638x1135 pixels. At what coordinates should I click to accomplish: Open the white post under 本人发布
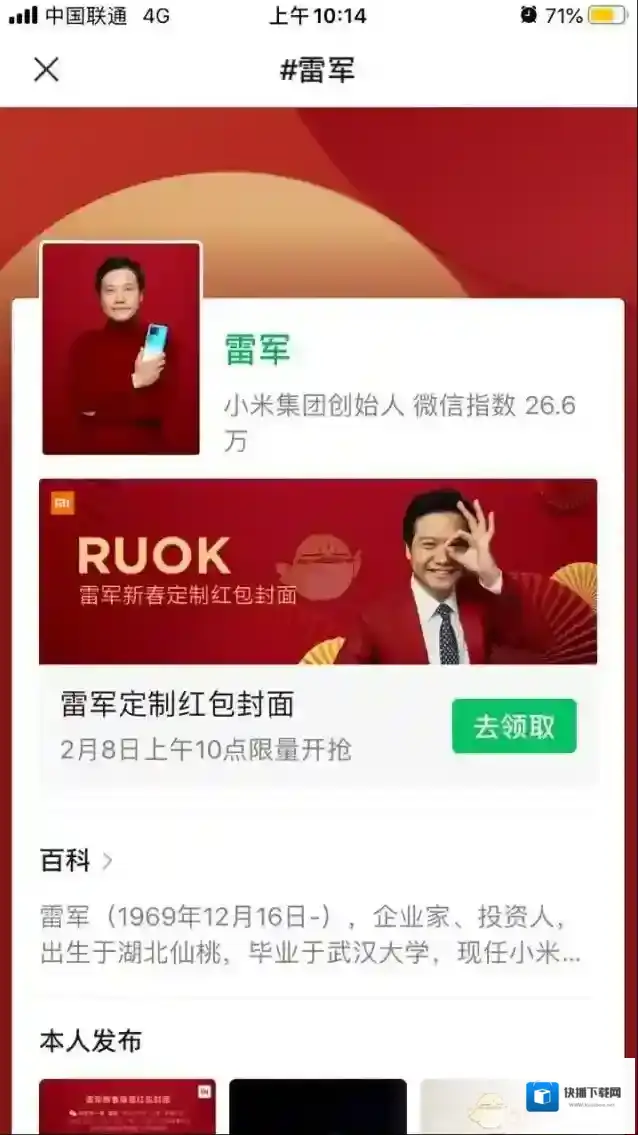470,1106
